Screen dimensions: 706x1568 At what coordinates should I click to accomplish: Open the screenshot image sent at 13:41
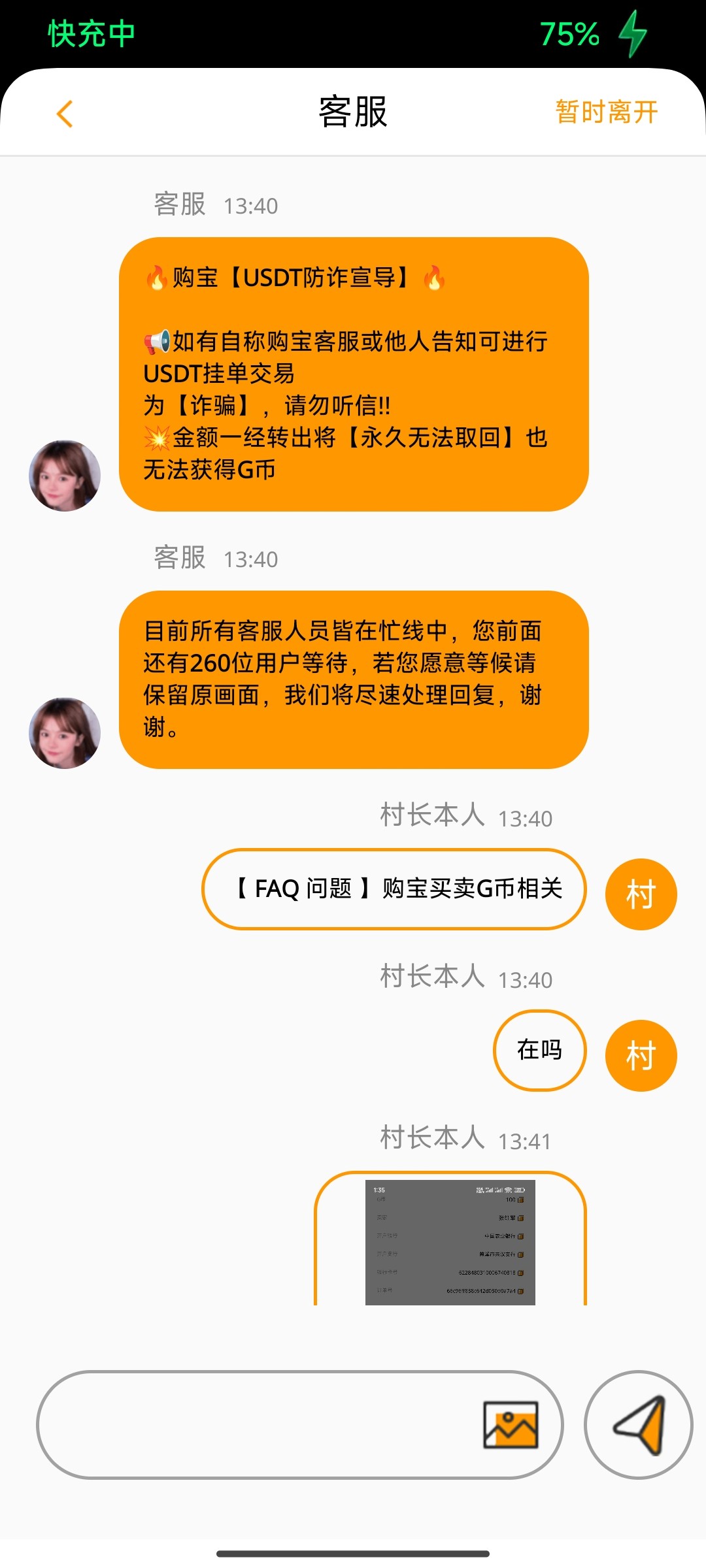click(x=450, y=1241)
